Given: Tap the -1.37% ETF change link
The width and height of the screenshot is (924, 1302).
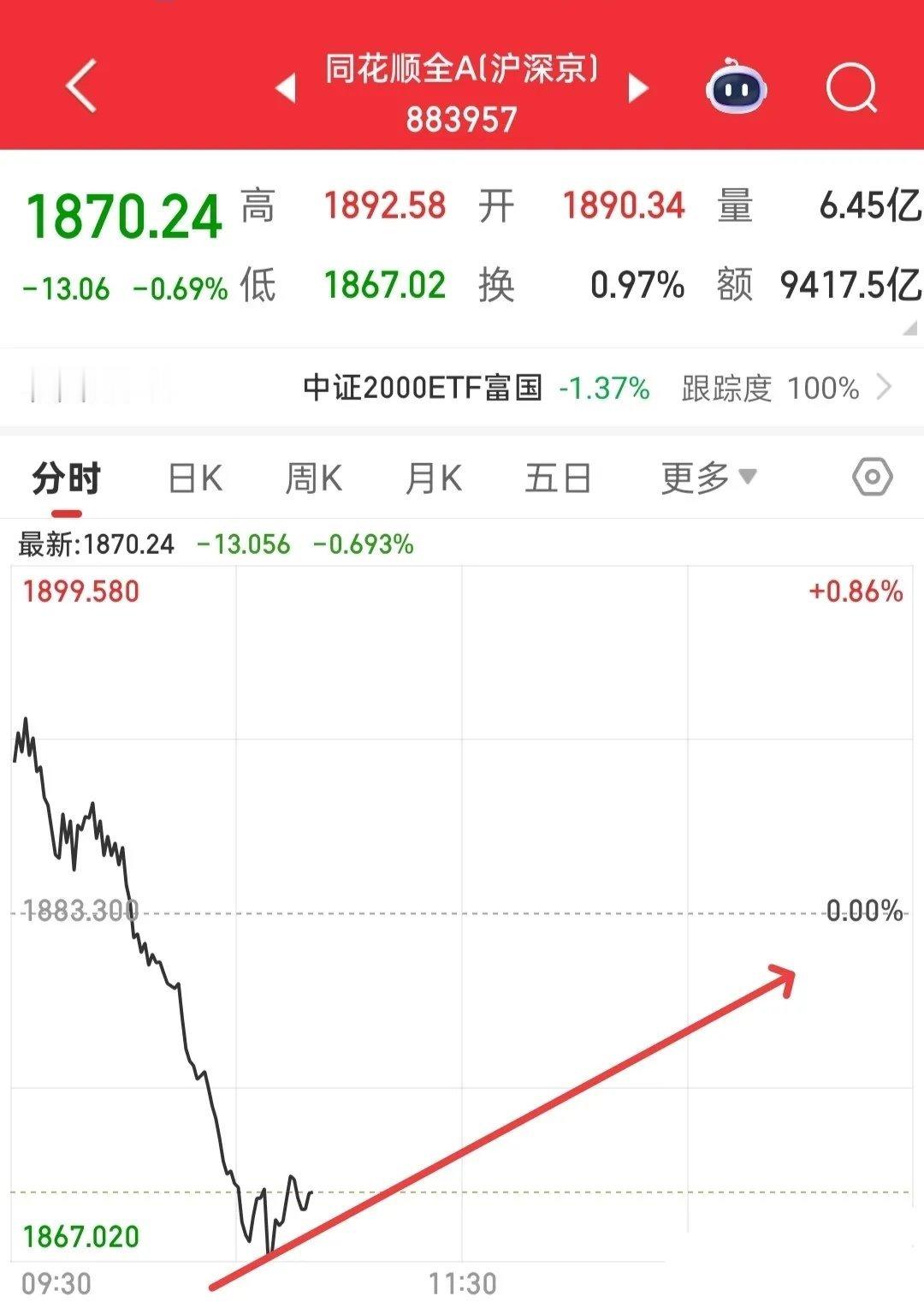Looking at the screenshot, I should coord(604,387).
